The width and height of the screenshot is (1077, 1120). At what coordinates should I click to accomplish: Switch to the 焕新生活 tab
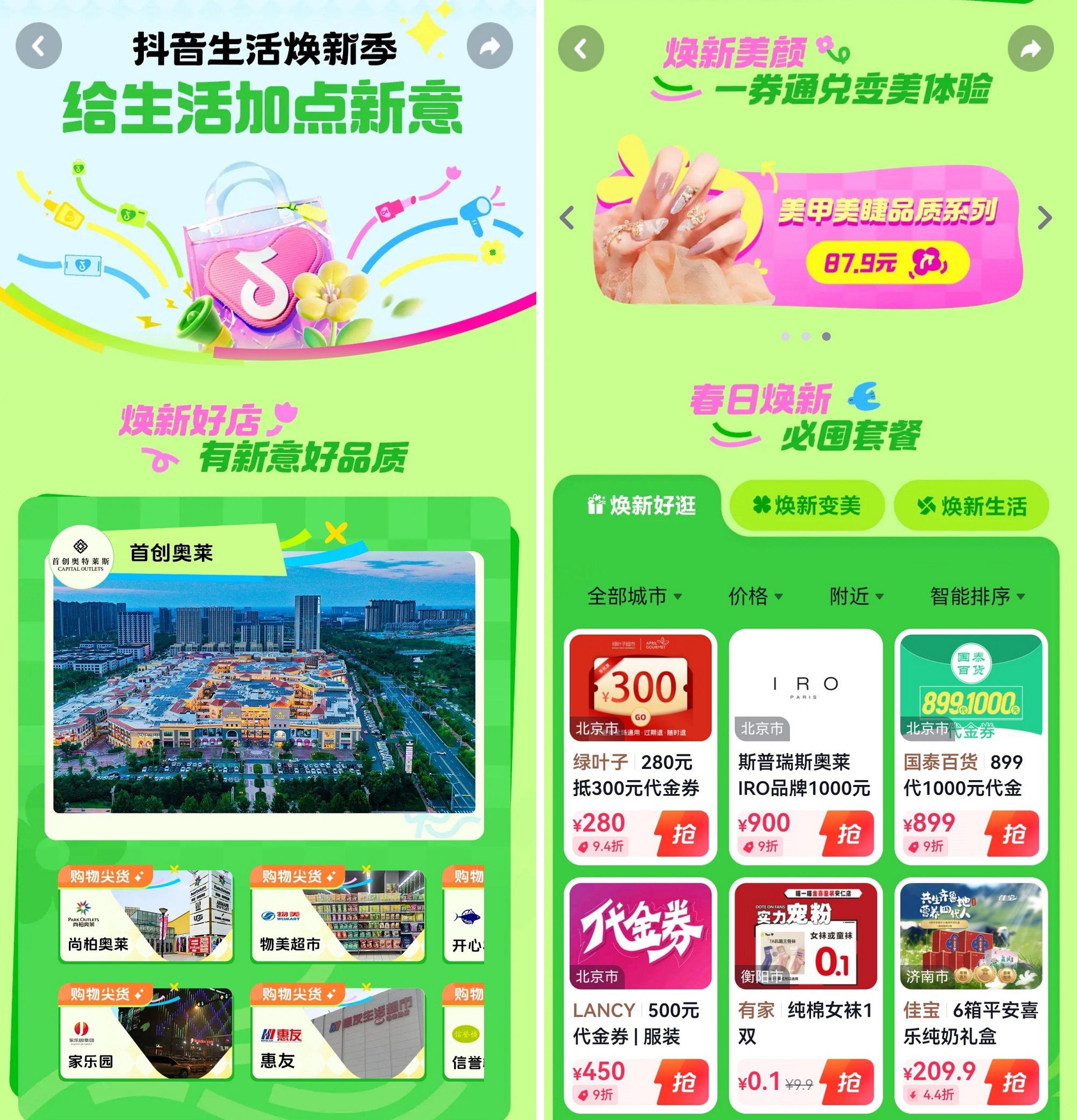971,506
